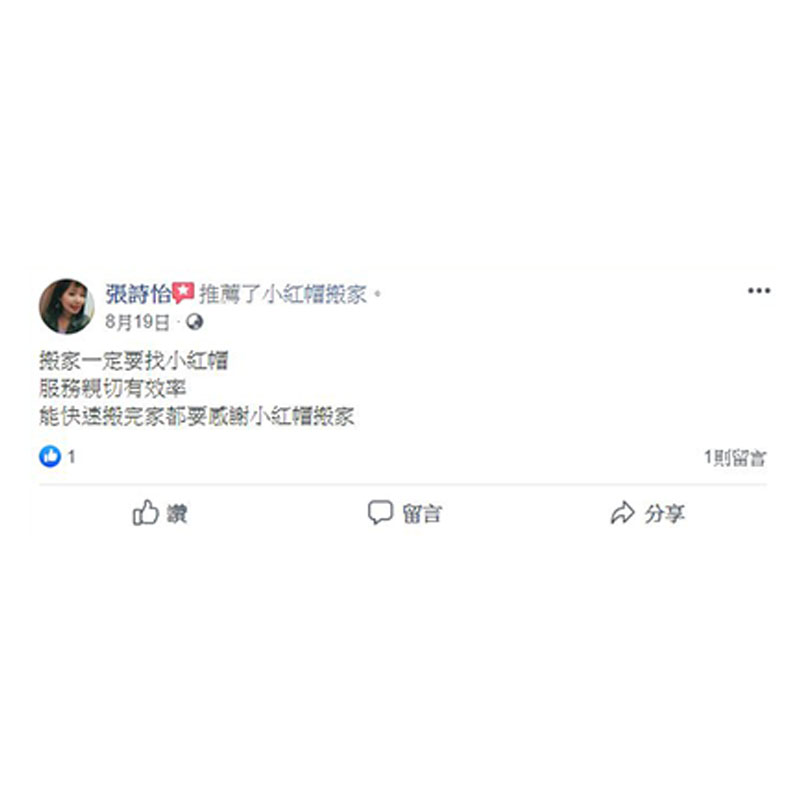Open 張詩怡's profile from her name

(138, 294)
